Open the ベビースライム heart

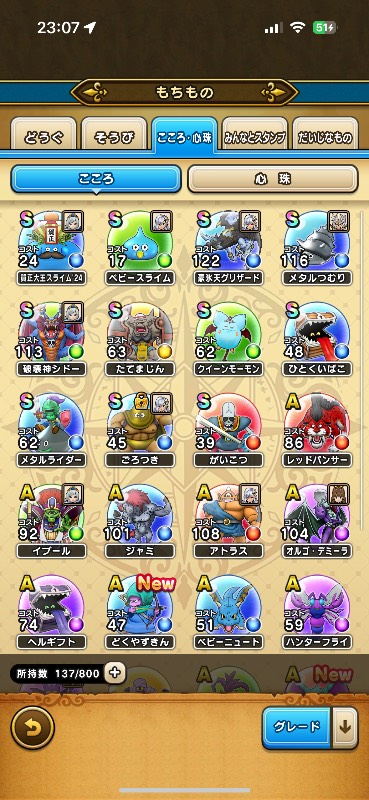pyautogui.click(x=140, y=247)
